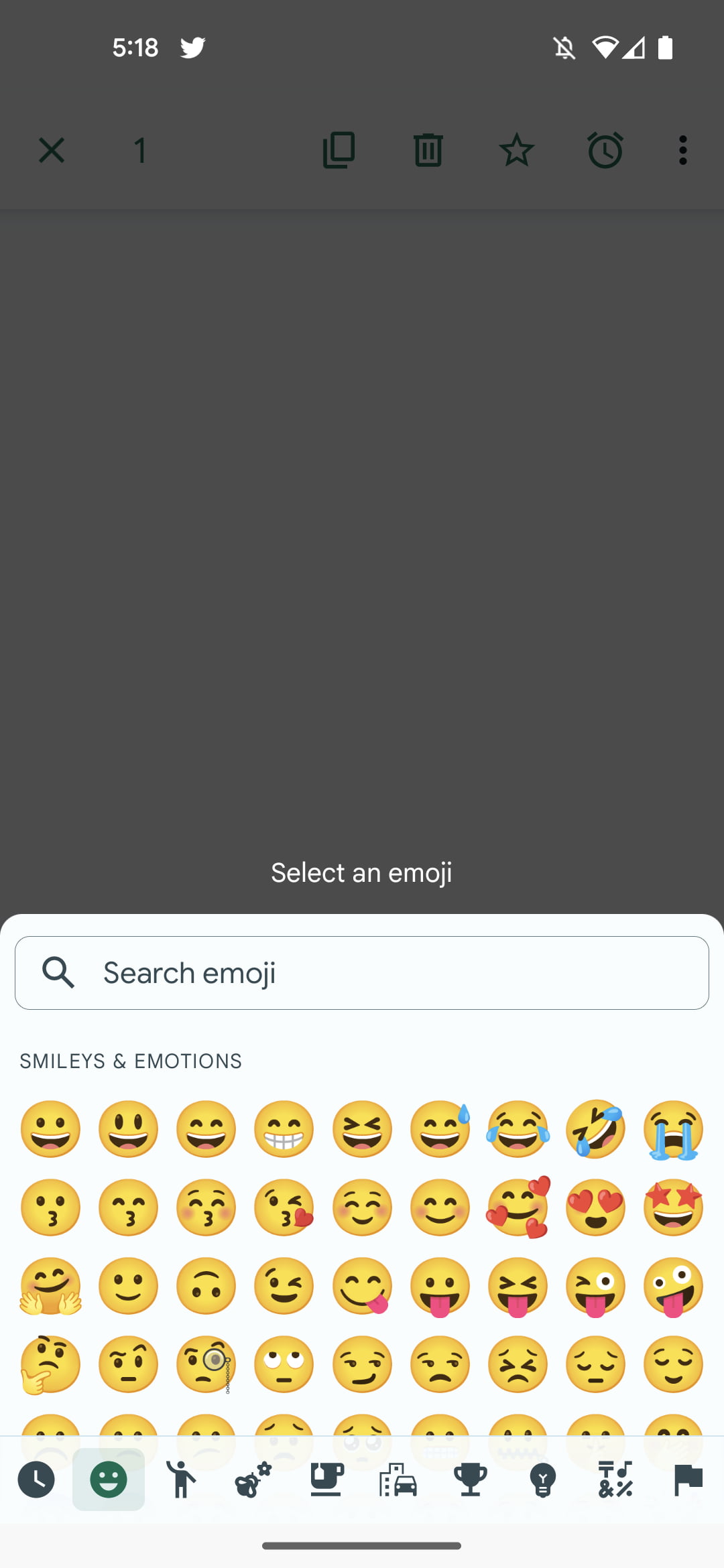Switch to symbols emoji category
Screen dimensions: 724x1568
(615, 1480)
